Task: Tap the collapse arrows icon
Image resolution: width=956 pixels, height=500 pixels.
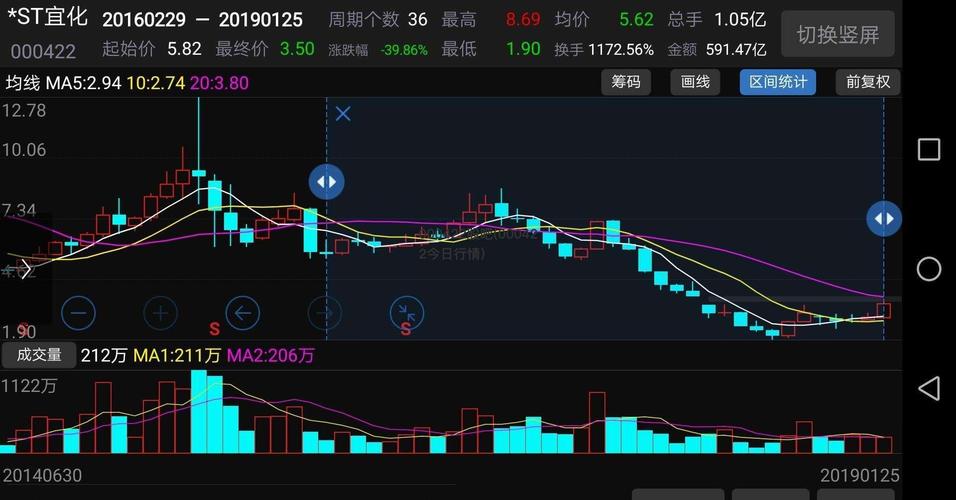Action: pos(406,313)
